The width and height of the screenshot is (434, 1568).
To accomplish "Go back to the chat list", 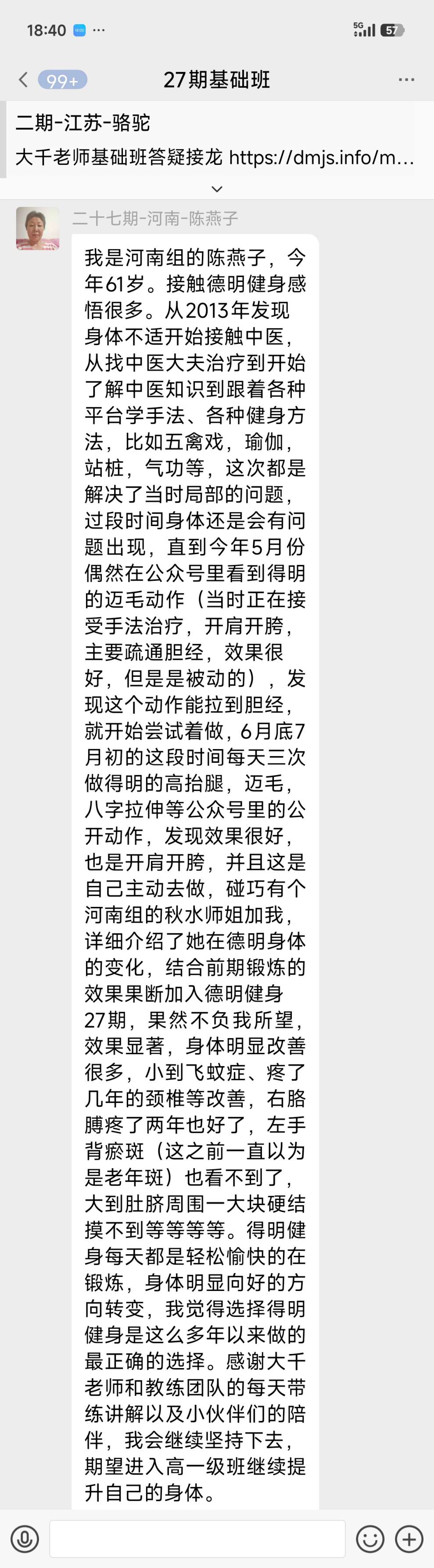I will tap(23, 80).
